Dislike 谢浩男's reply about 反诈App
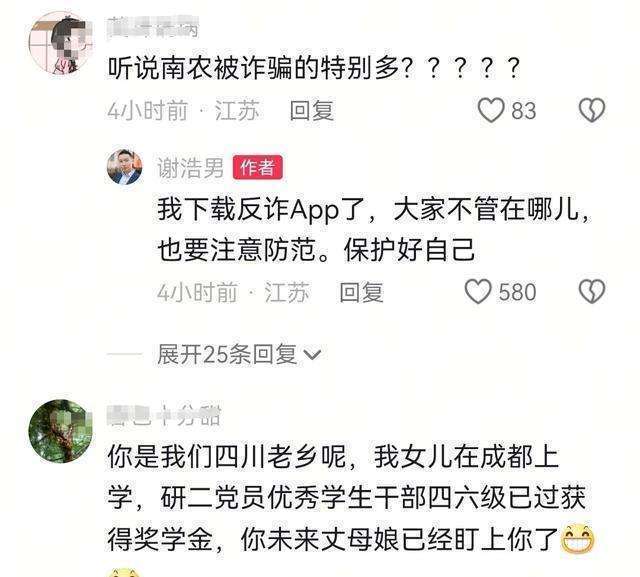Image resolution: width=640 pixels, height=577 pixels. point(592,291)
